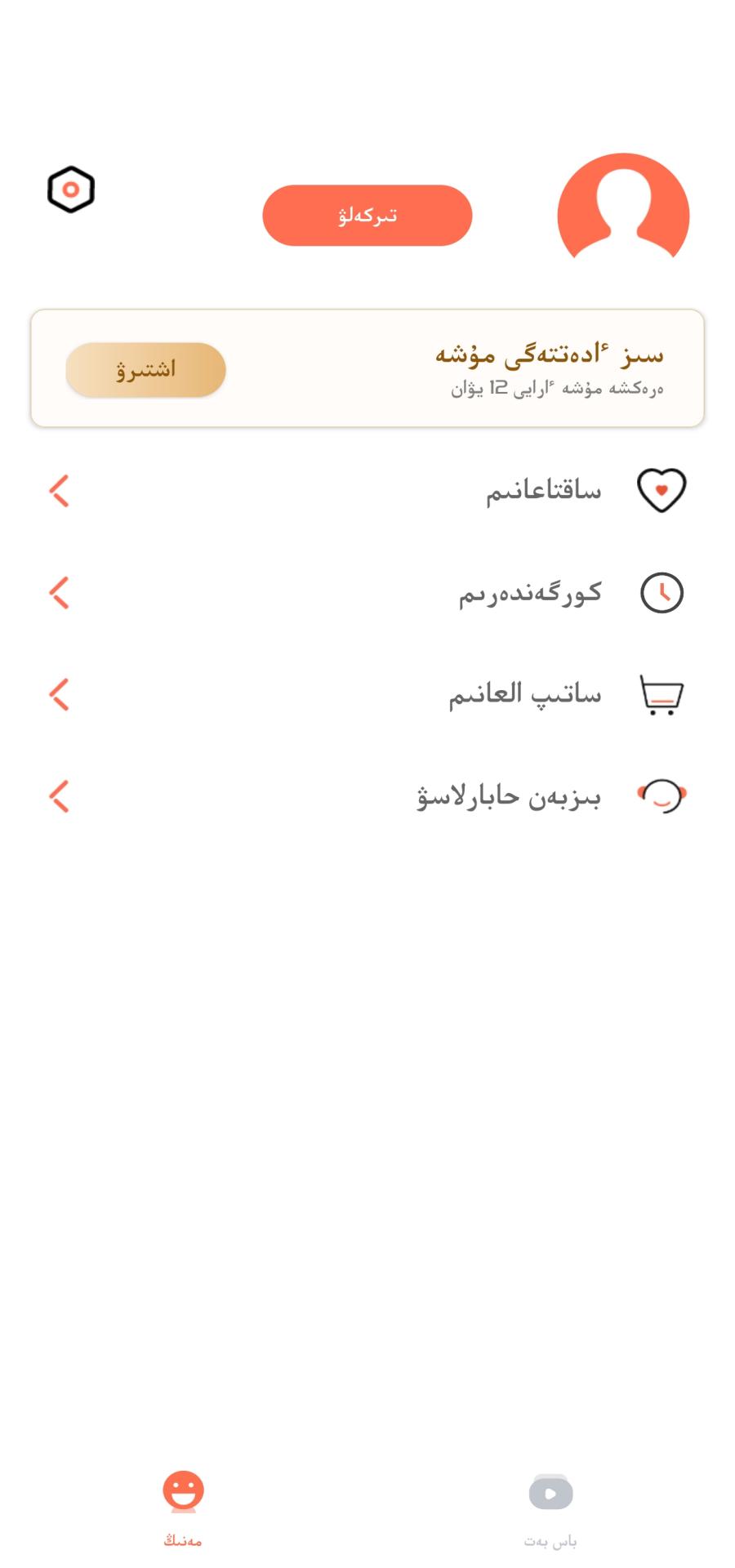
Task: Switch to the باس بەت home tab
Action: pyautogui.click(x=550, y=1509)
